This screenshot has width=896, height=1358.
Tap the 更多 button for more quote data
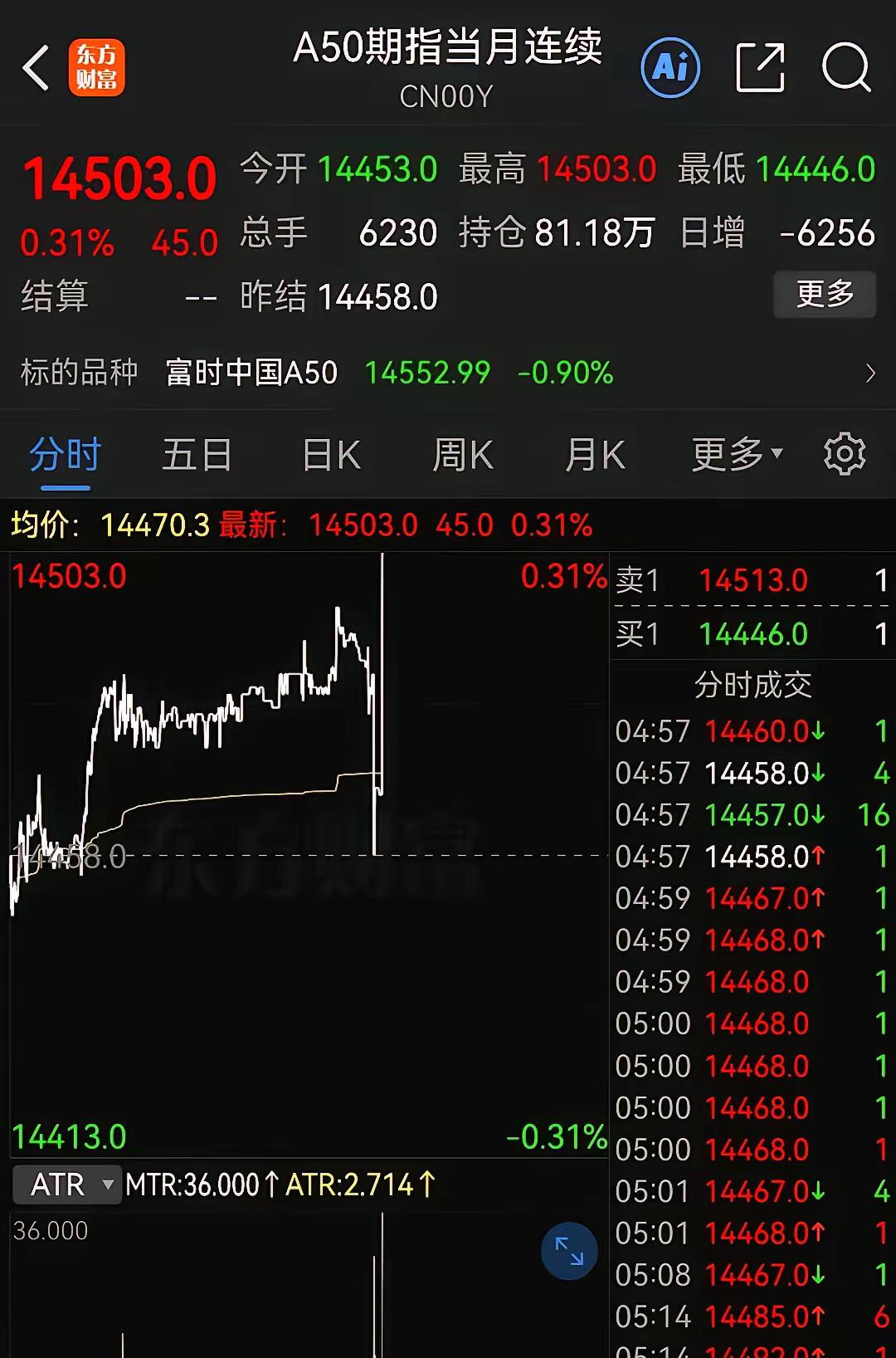(x=824, y=295)
